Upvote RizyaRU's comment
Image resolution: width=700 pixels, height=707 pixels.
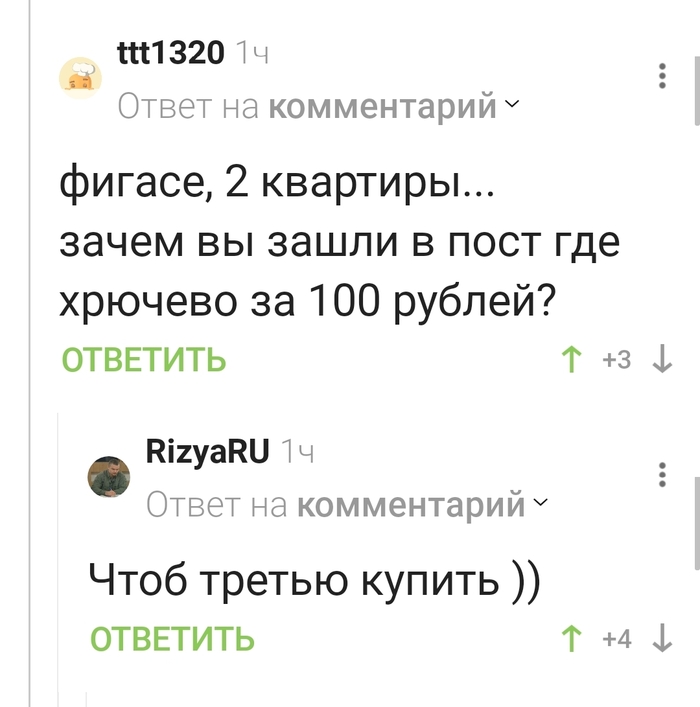(x=571, y=638)
